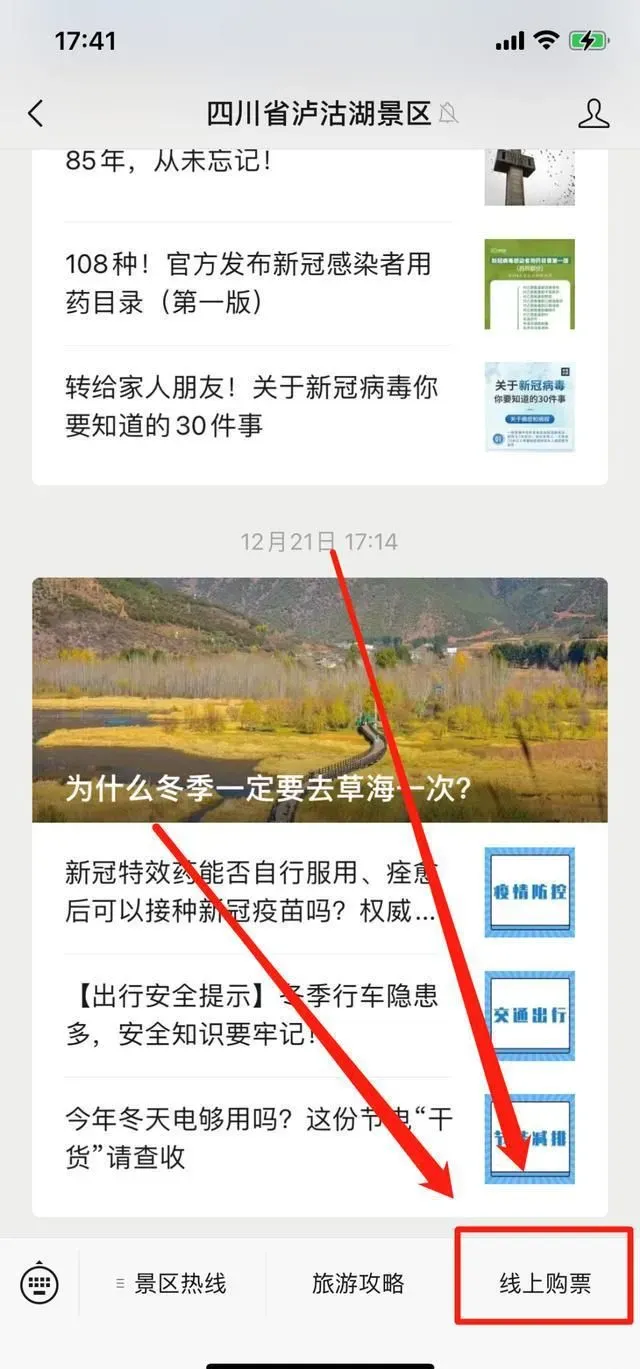Tap 线上购票 to buy tickets

point(545,1284)
